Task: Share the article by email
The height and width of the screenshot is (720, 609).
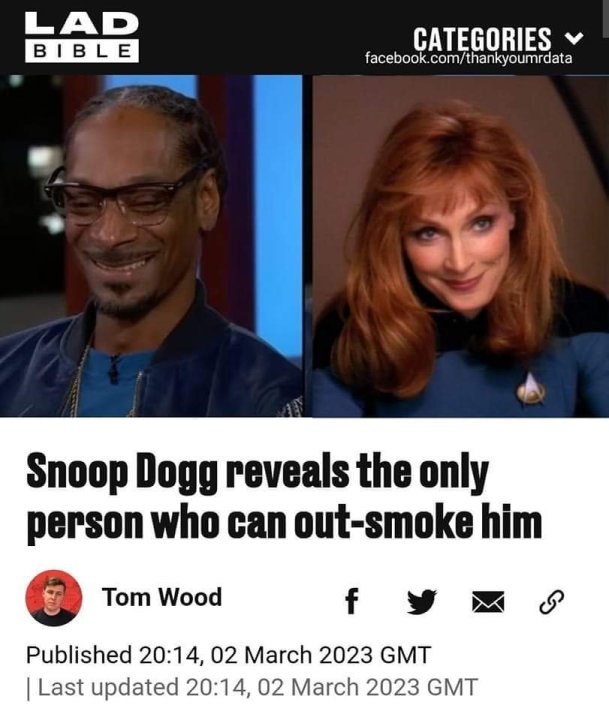Action: coord(486,602)
